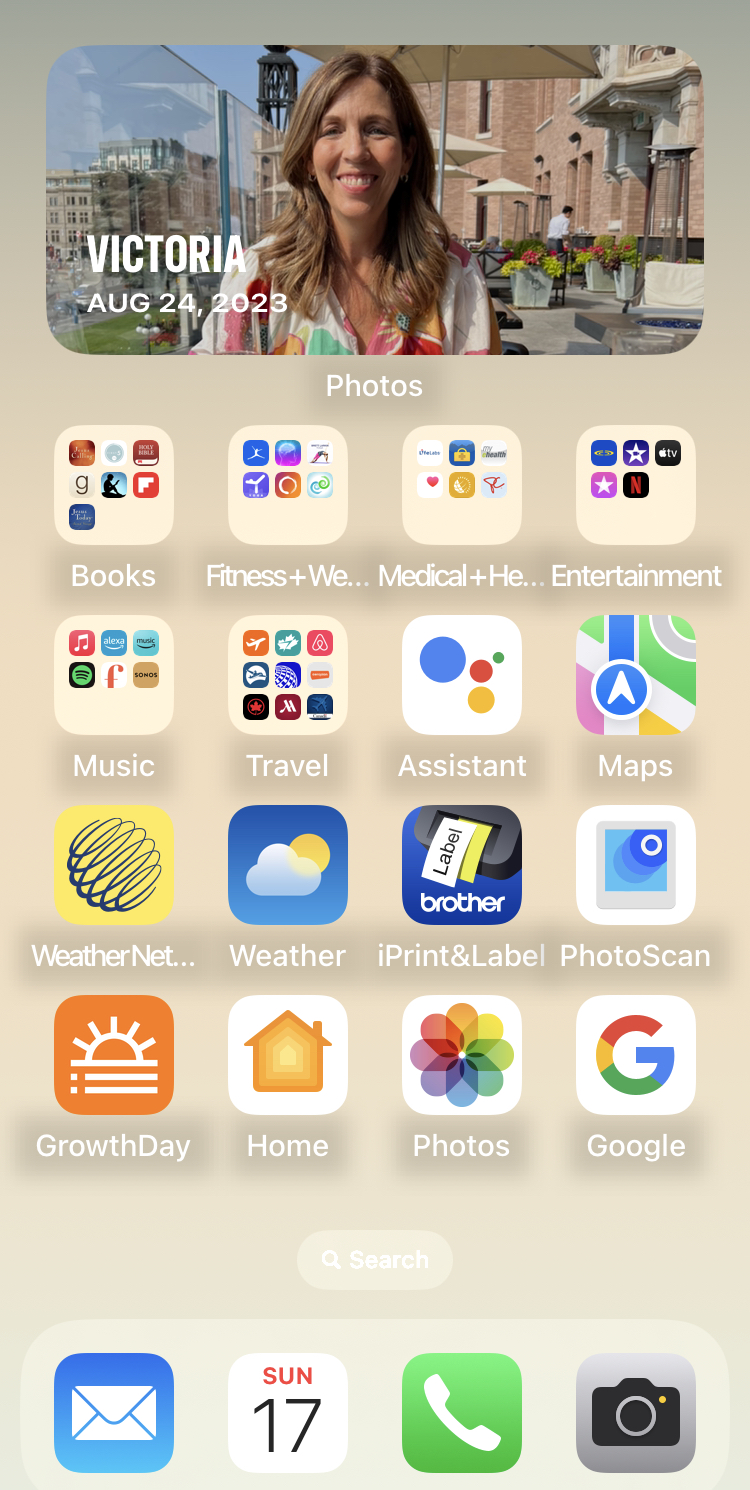750x1490 pixels.
Task: Open the Photos app icon
Action: [x=462, y=1055]
